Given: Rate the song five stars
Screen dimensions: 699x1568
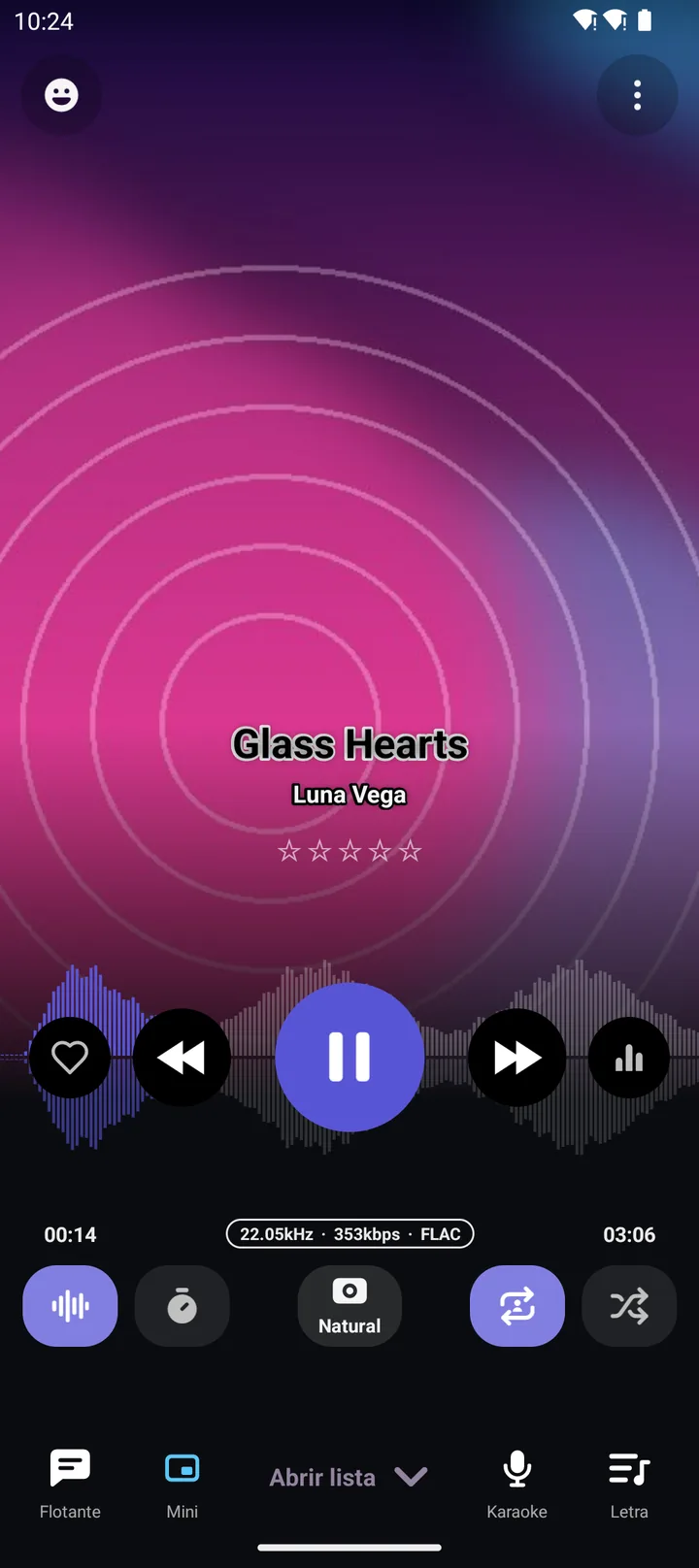Looking at the screenshot, I should pyautogui.click(x=411, y=851).
